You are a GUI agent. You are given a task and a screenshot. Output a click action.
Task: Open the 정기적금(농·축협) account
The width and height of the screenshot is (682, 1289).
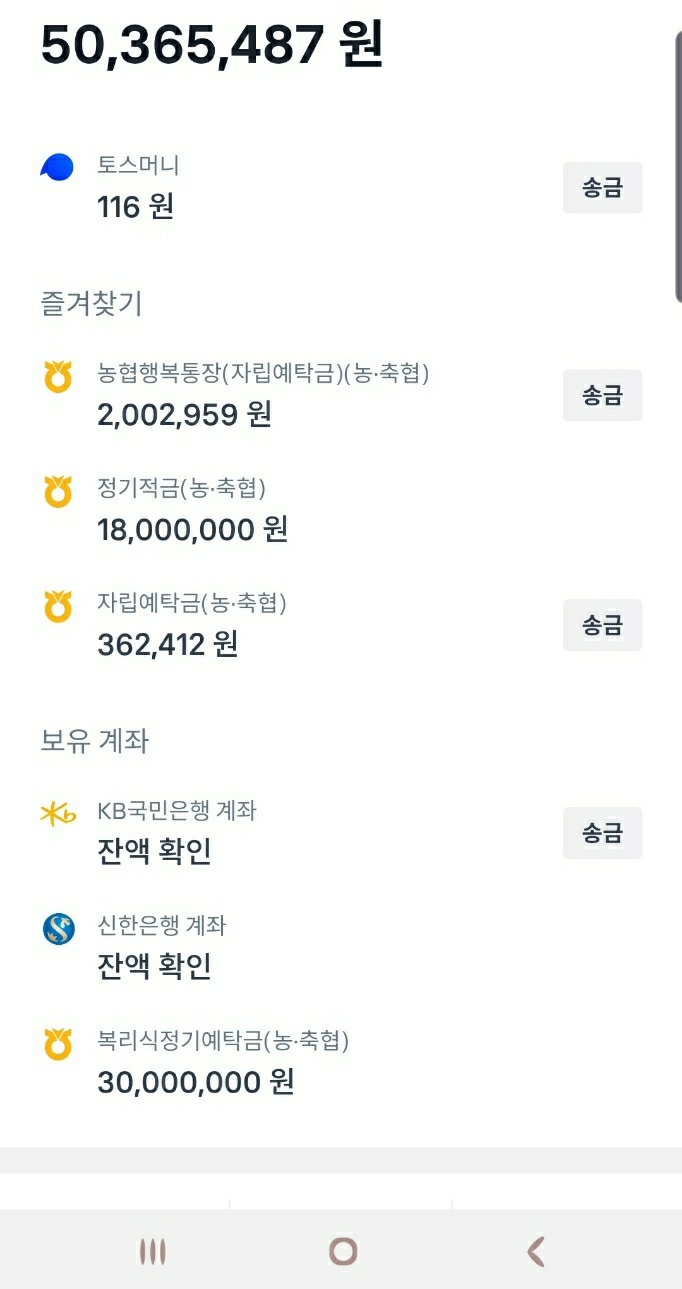coord(341,510)
